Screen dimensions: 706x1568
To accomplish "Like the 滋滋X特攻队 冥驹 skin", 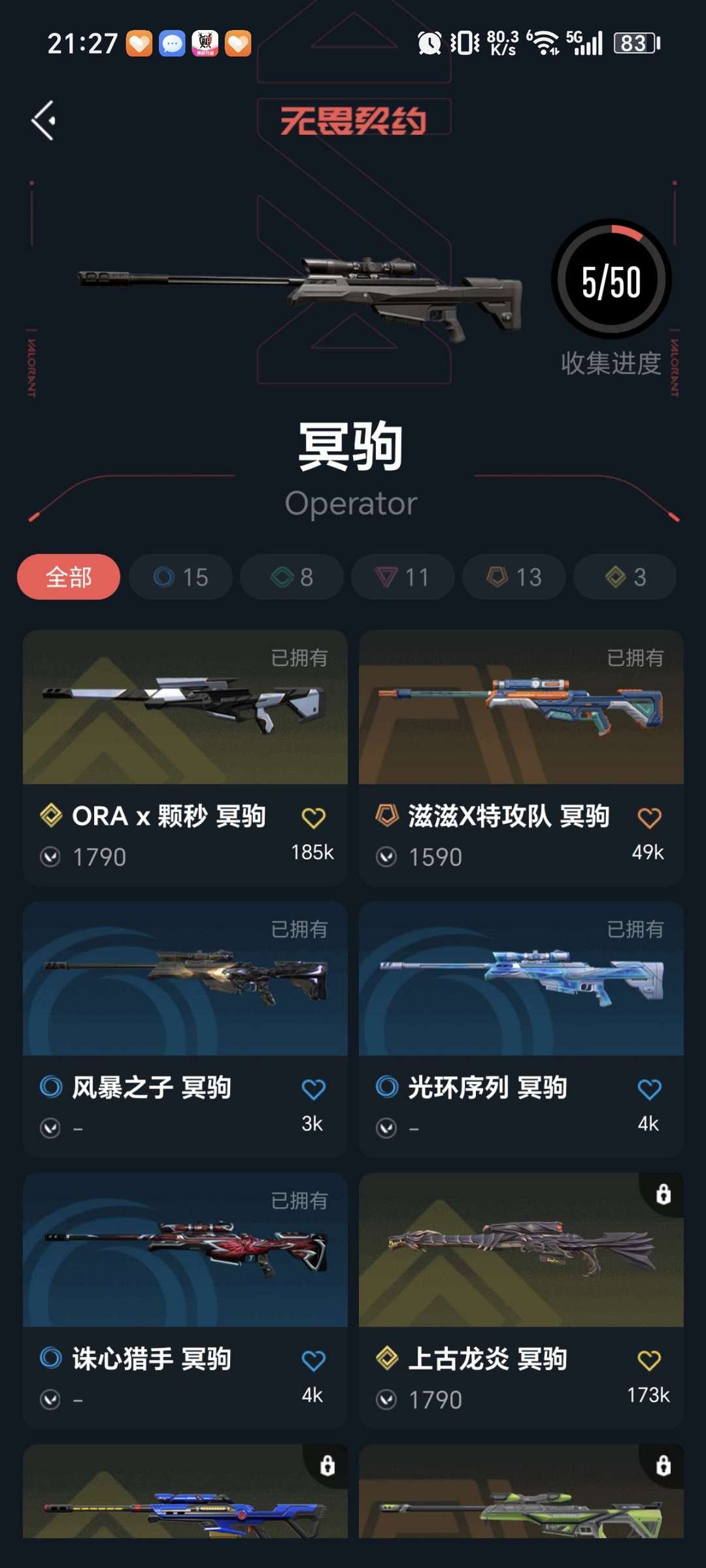I will pos(649,817).
